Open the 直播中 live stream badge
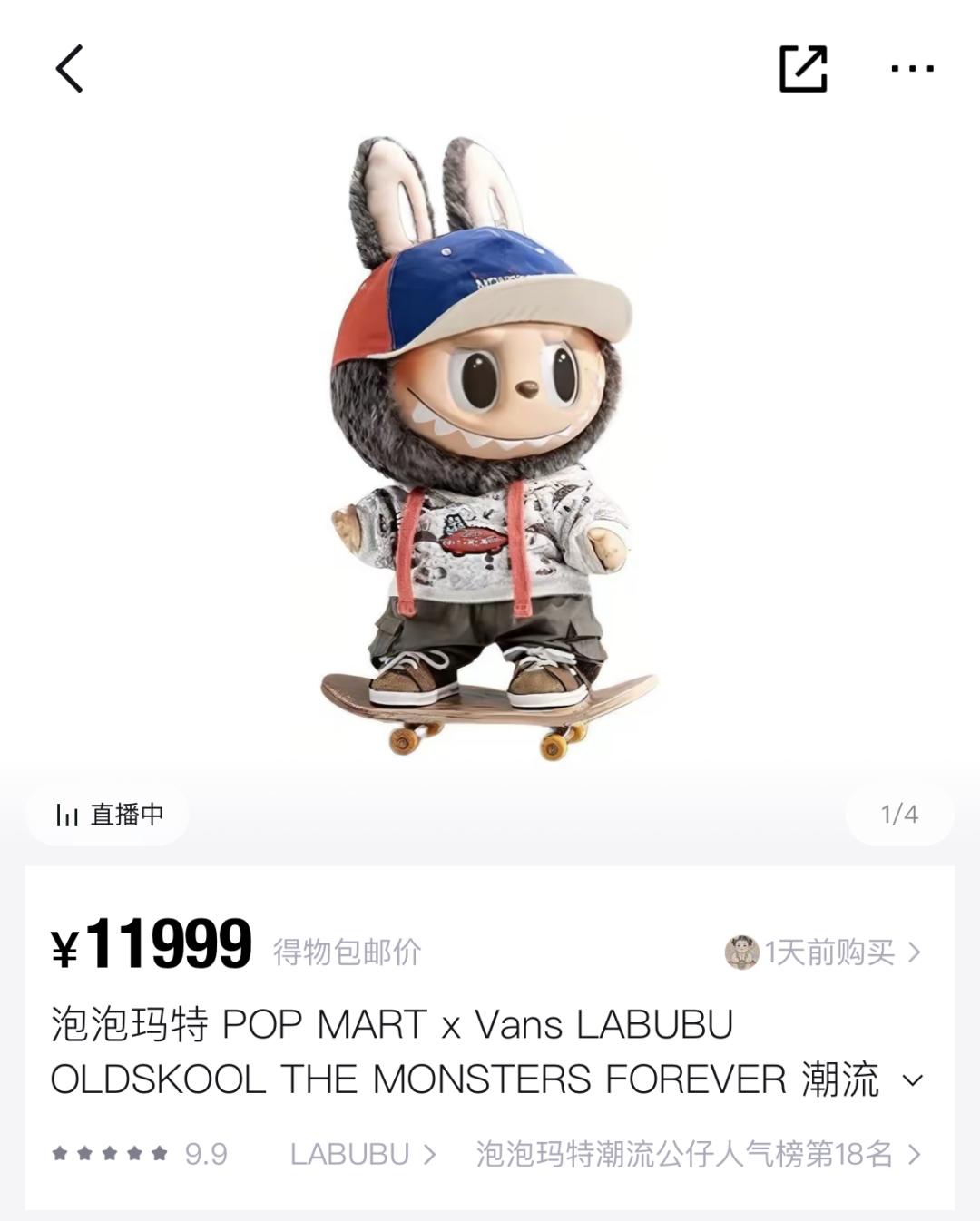The image size is (980, 1221). click(109, 815)
